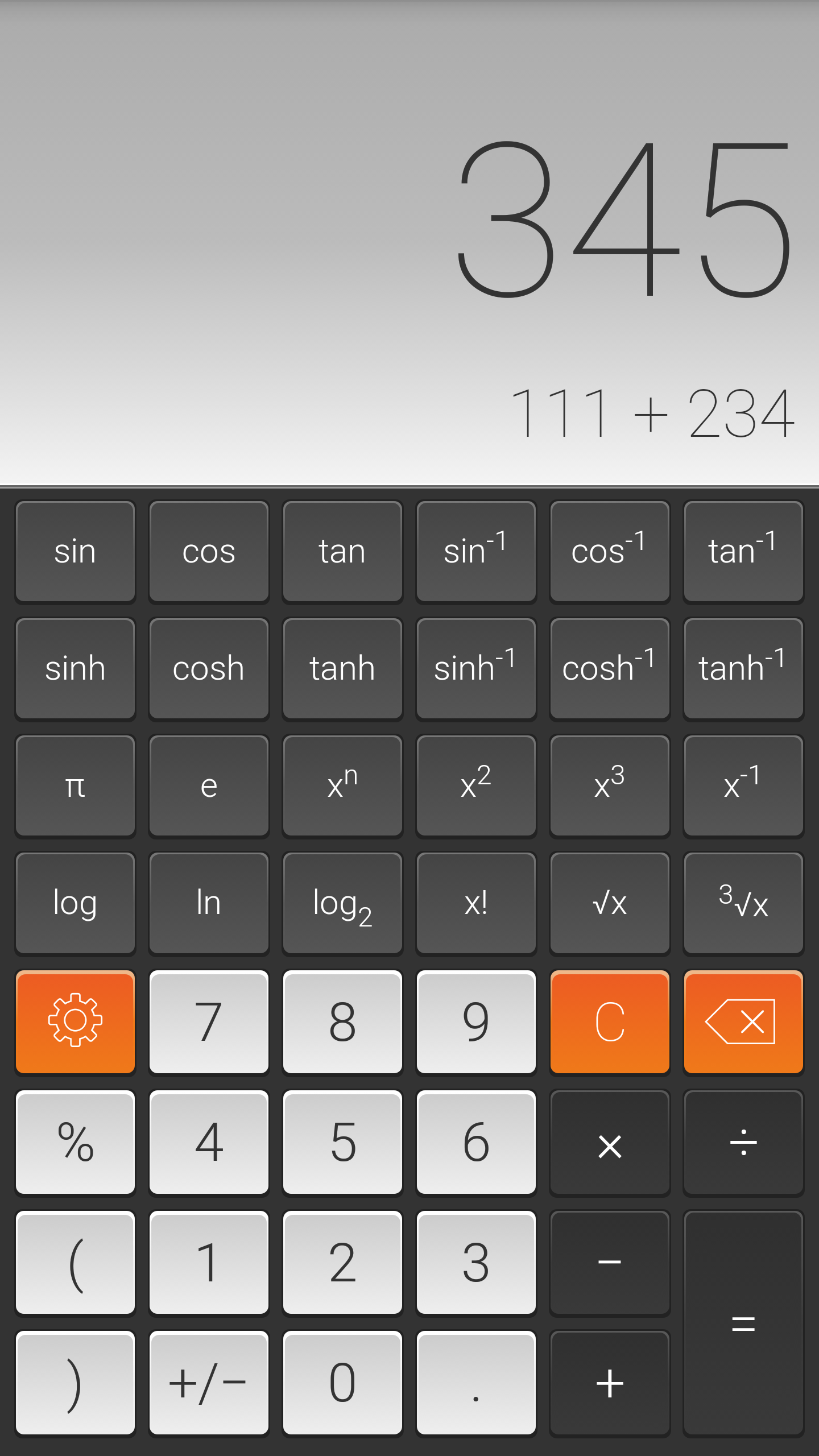
Task: Tap the equals button
Action: pyautogui.click(x=743, y=1323)
